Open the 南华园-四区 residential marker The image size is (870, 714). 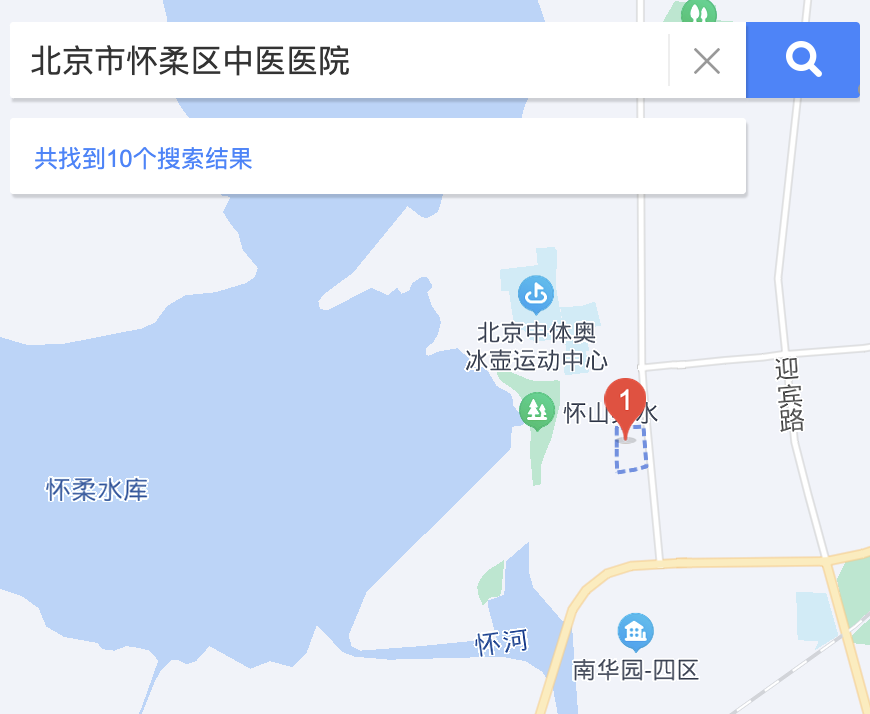[635, 632]
